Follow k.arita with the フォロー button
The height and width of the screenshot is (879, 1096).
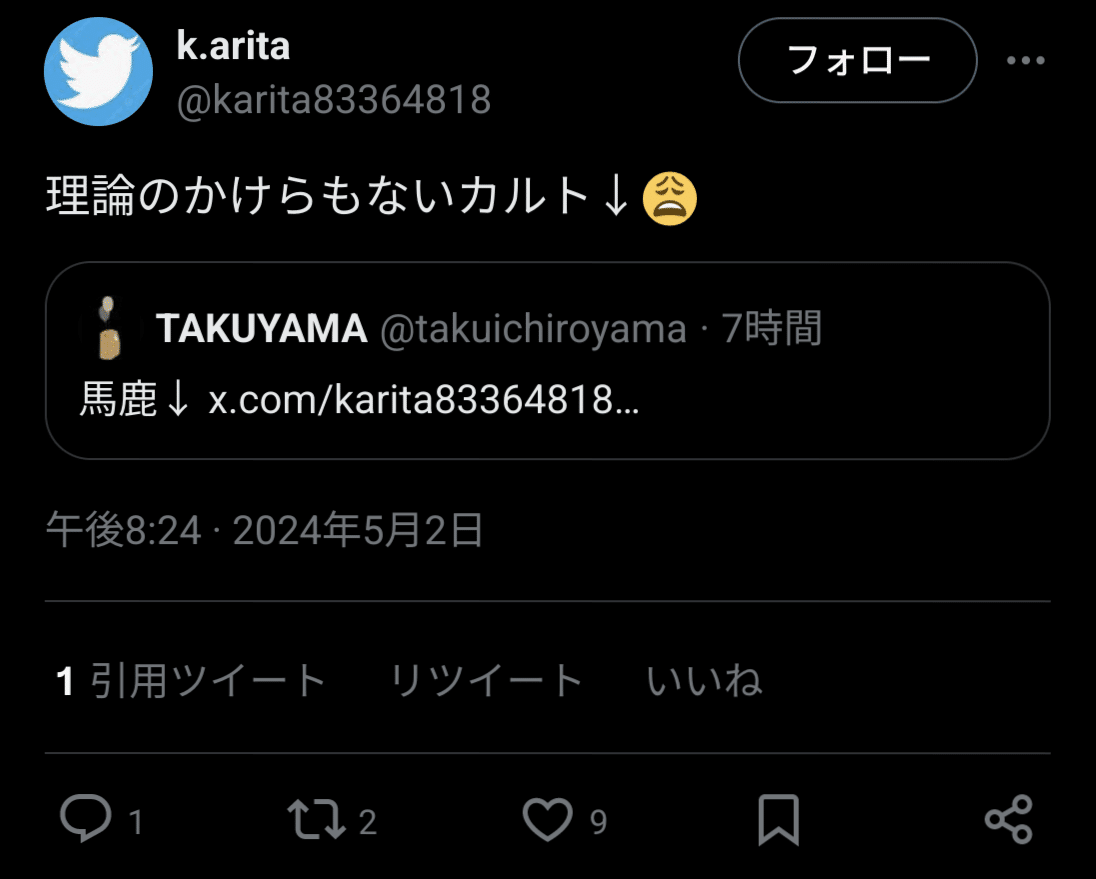(857, 61)
